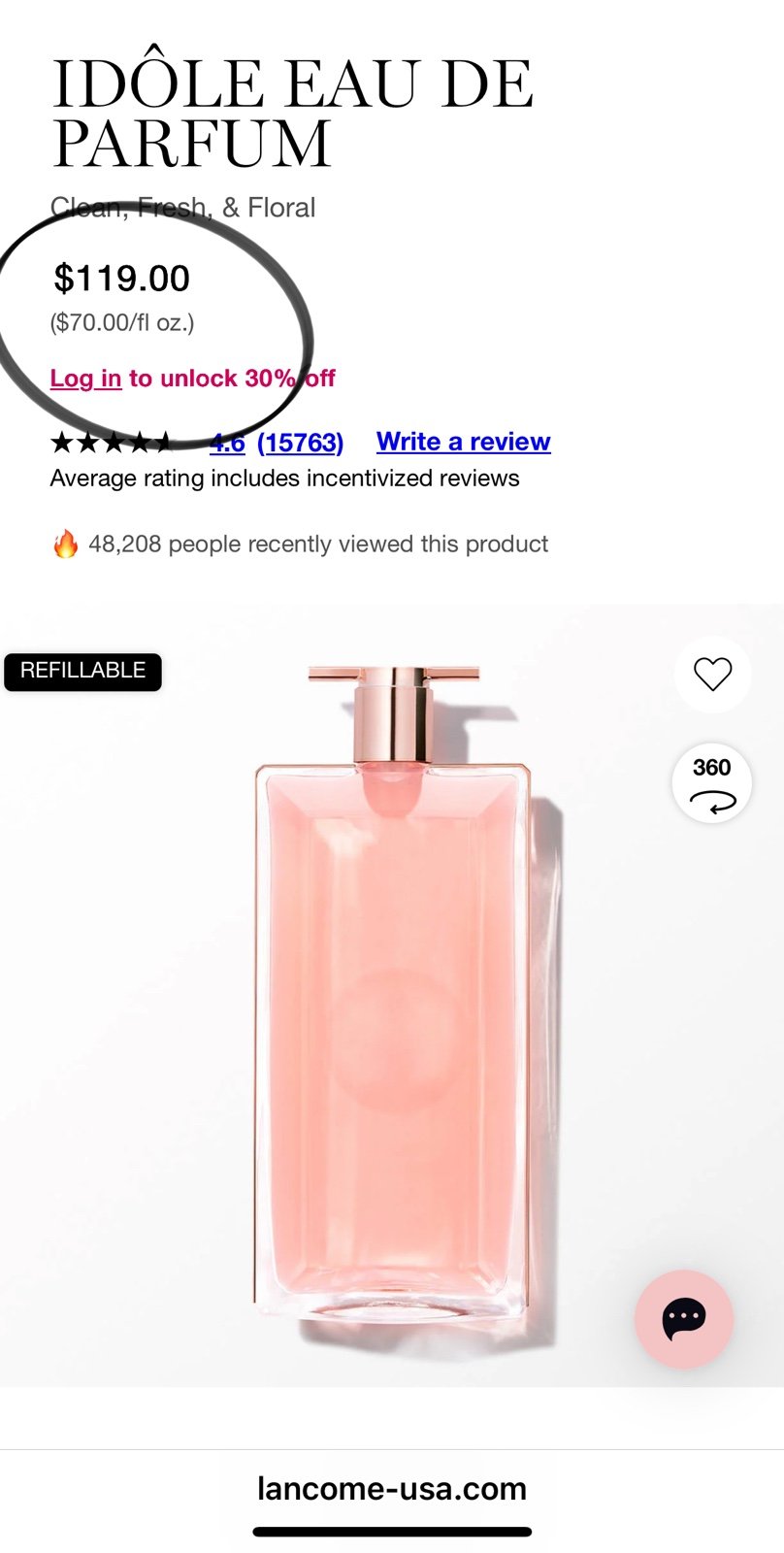Screen dimensions: 784x1553
Task: Tap the lancome-usa.com address bar
Action: point(392,1488)
